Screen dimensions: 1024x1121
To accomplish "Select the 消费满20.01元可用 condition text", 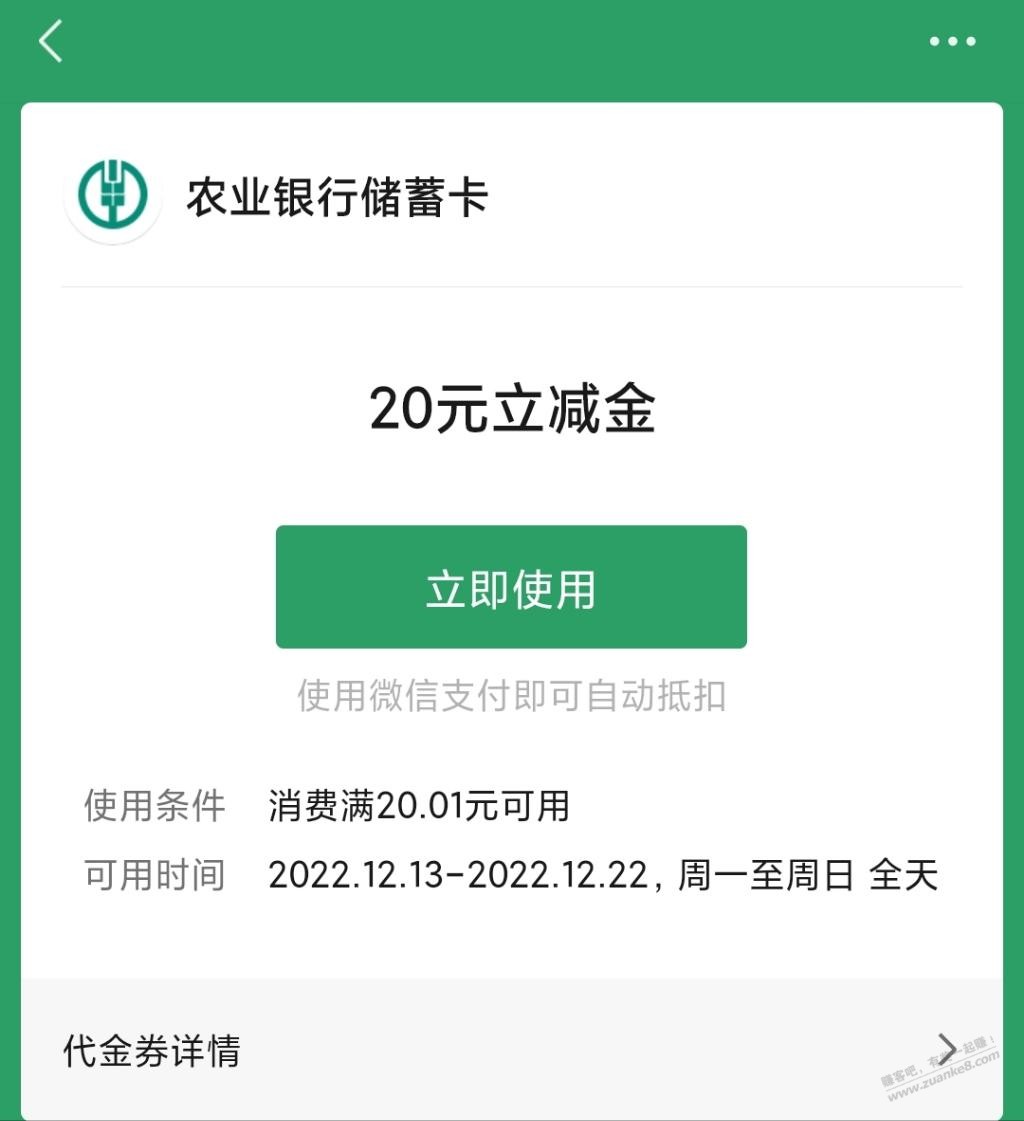I will 420,806.
